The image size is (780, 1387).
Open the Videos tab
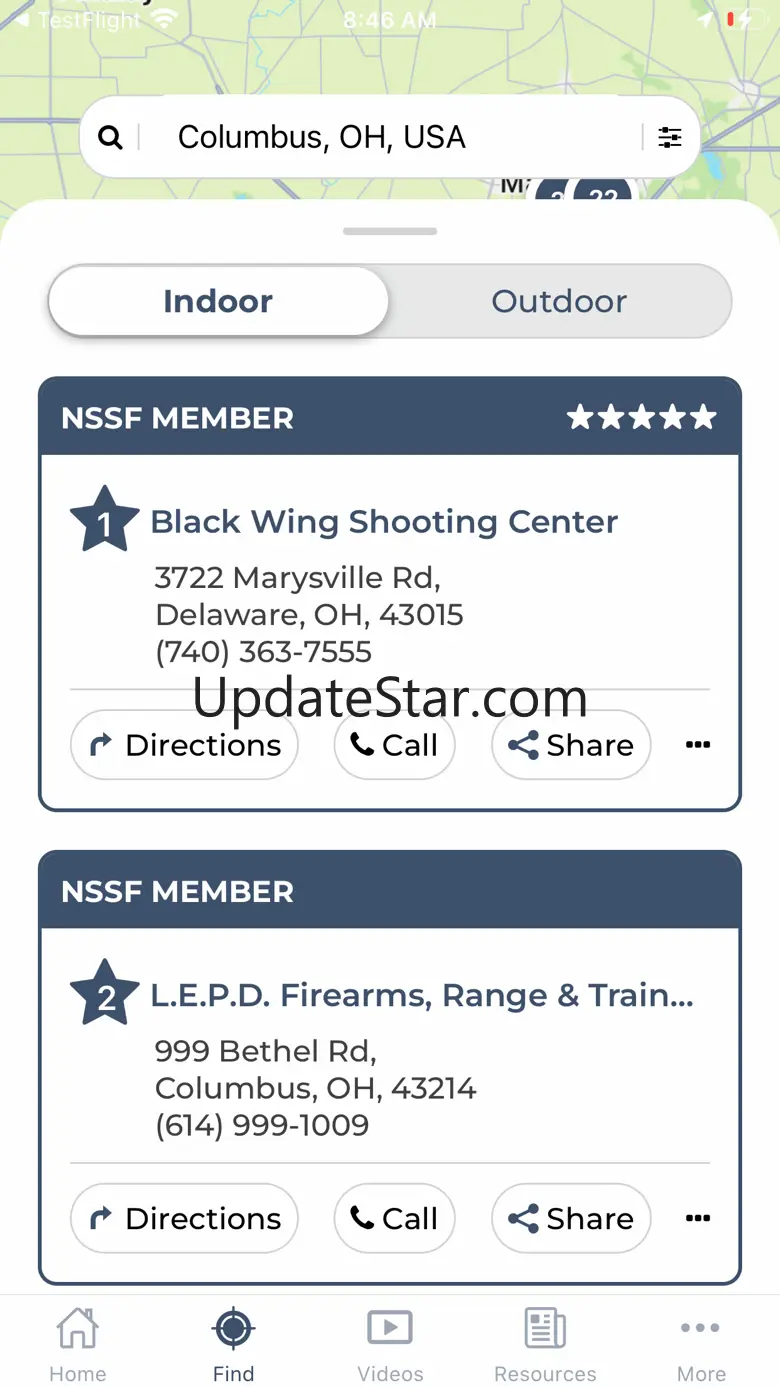pos(390,1344)
